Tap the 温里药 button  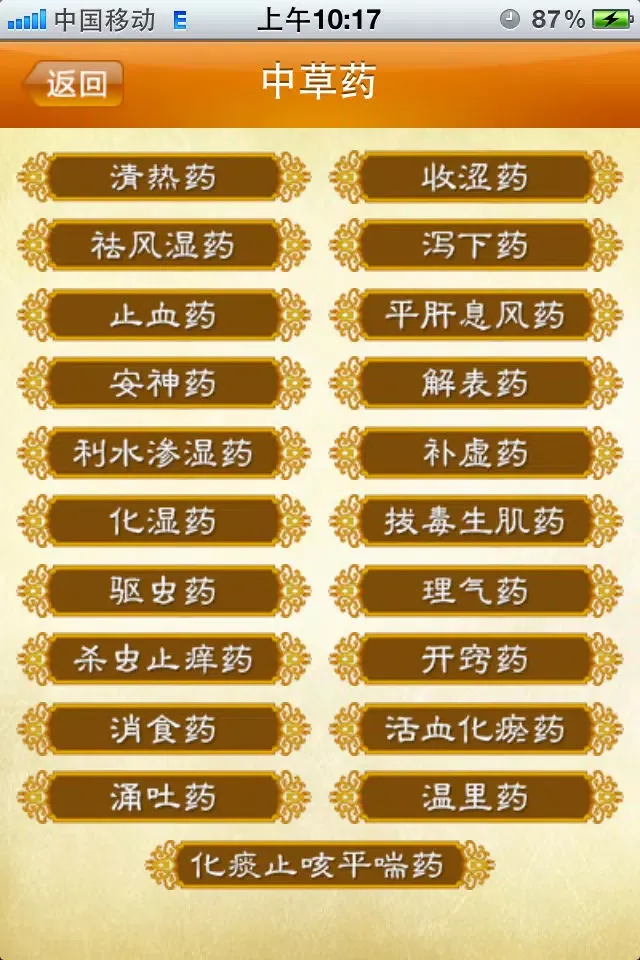tap(475, 797)
